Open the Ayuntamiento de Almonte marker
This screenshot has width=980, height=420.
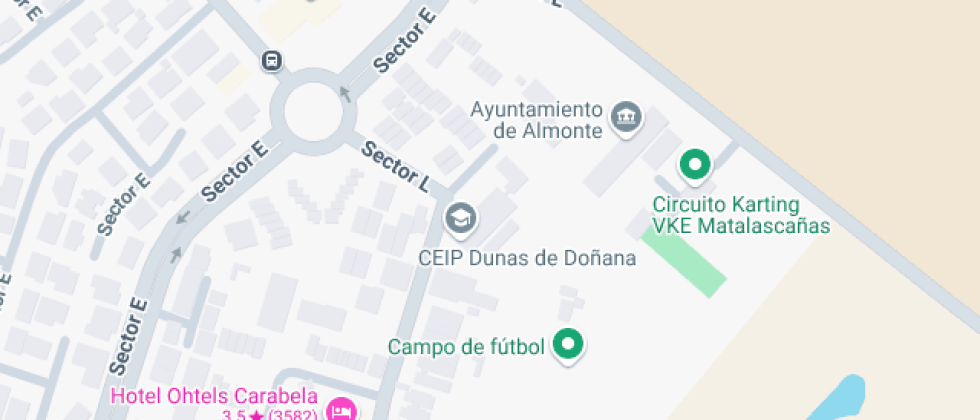627,117
